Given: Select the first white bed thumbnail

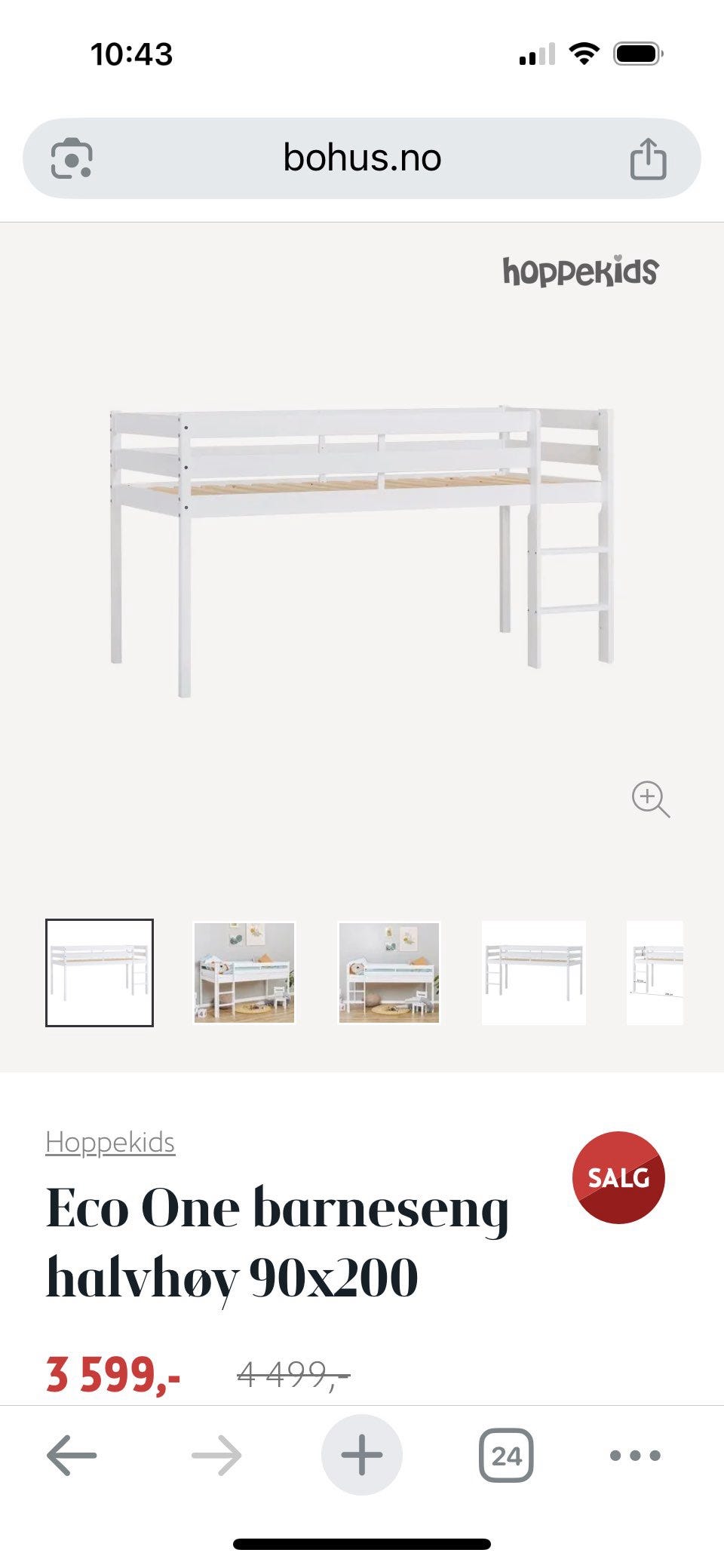Looking at the screenshot, I should pos(100,973).
